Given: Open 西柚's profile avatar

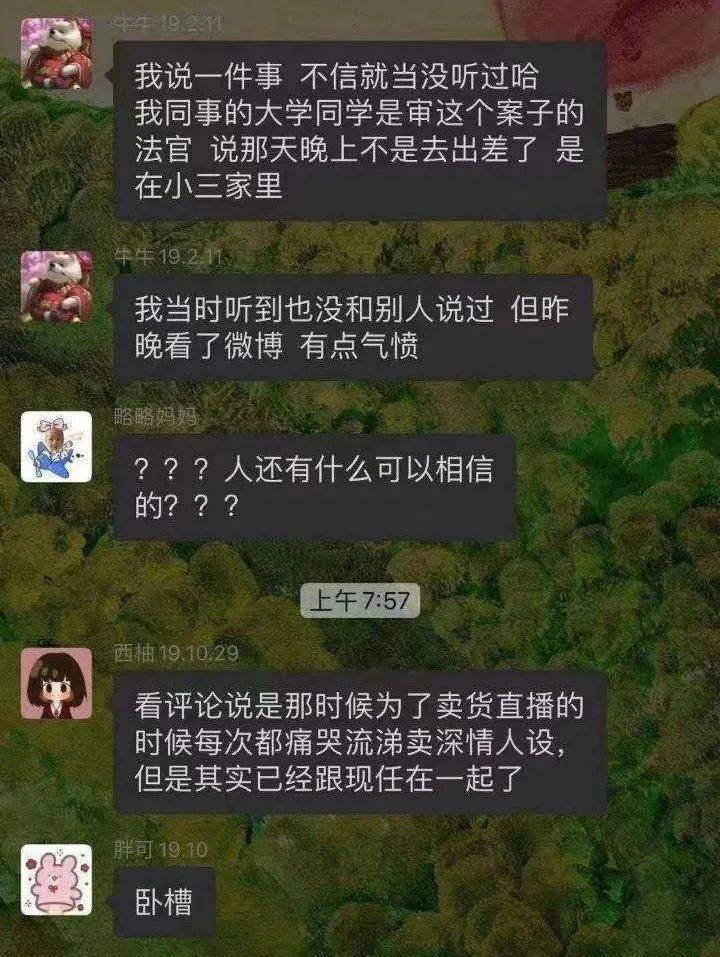Looking at the screenshot, I should click(x=57, y=683).
